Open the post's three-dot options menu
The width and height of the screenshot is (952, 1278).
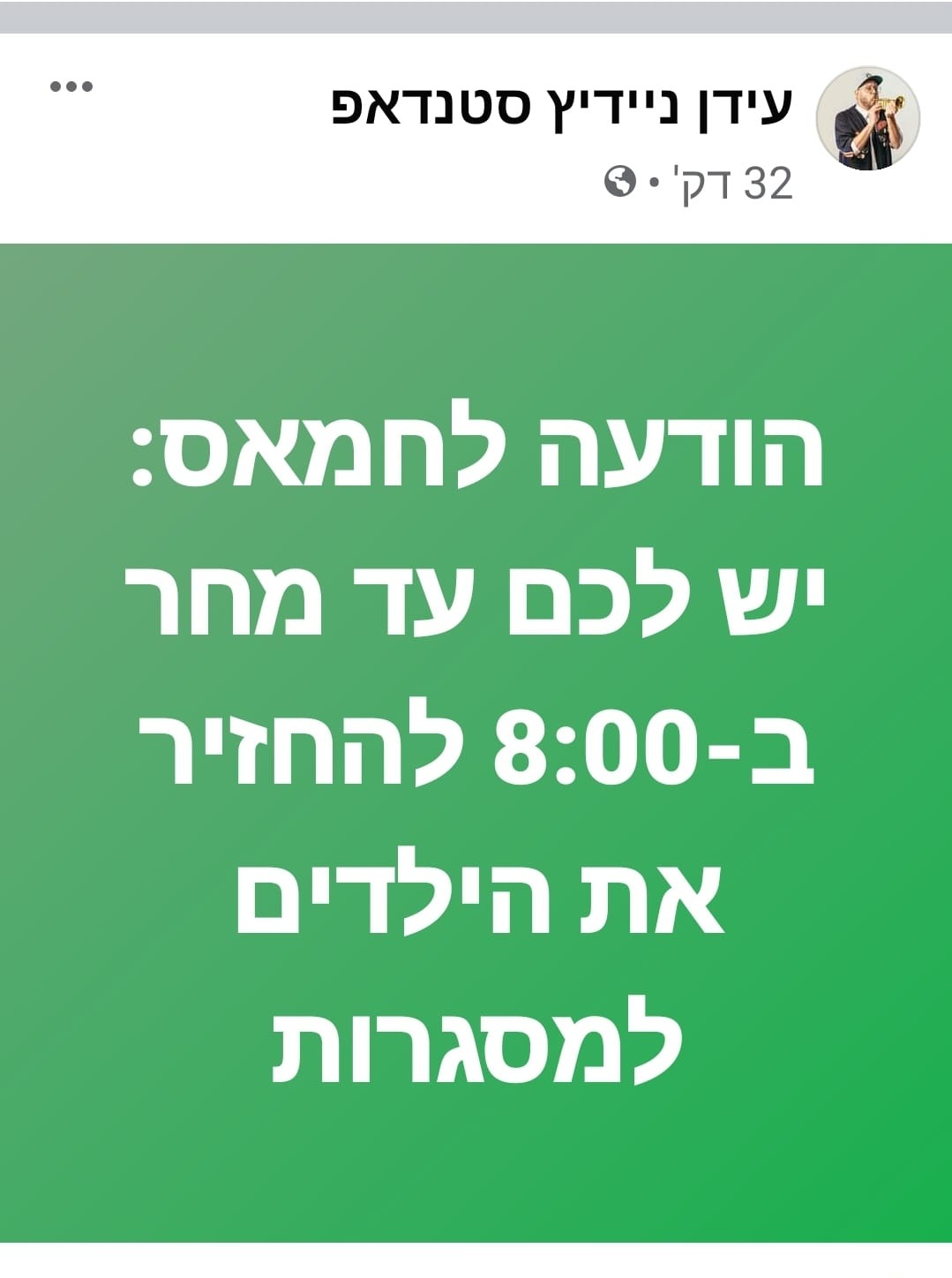[x=71, y=86]
